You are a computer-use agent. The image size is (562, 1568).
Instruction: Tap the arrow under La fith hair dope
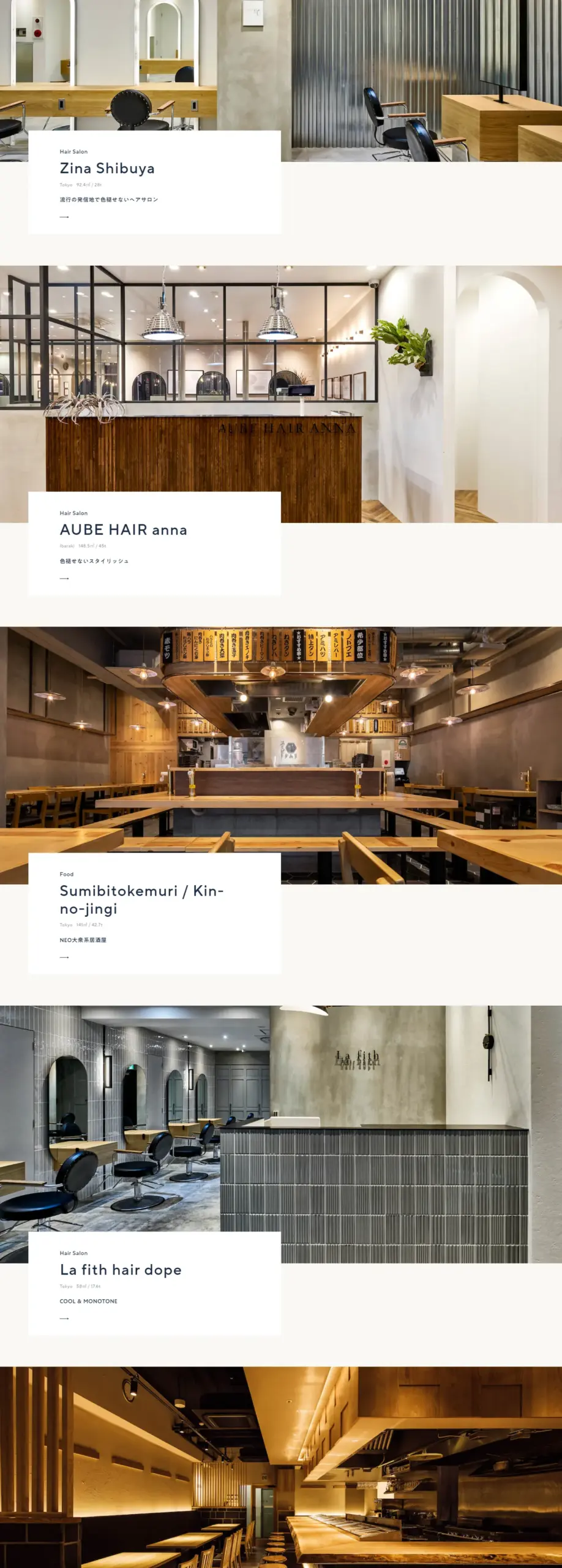64,1318
